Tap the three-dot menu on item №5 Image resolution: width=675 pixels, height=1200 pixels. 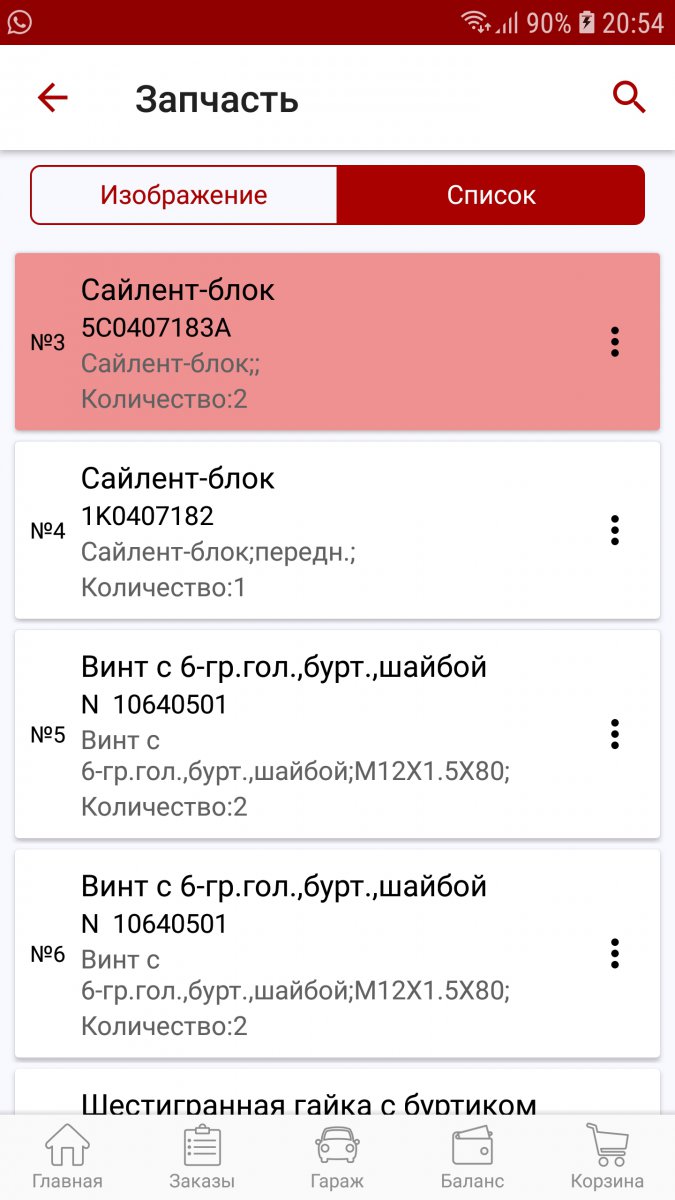pyautogui.click(x=615, y=734)
